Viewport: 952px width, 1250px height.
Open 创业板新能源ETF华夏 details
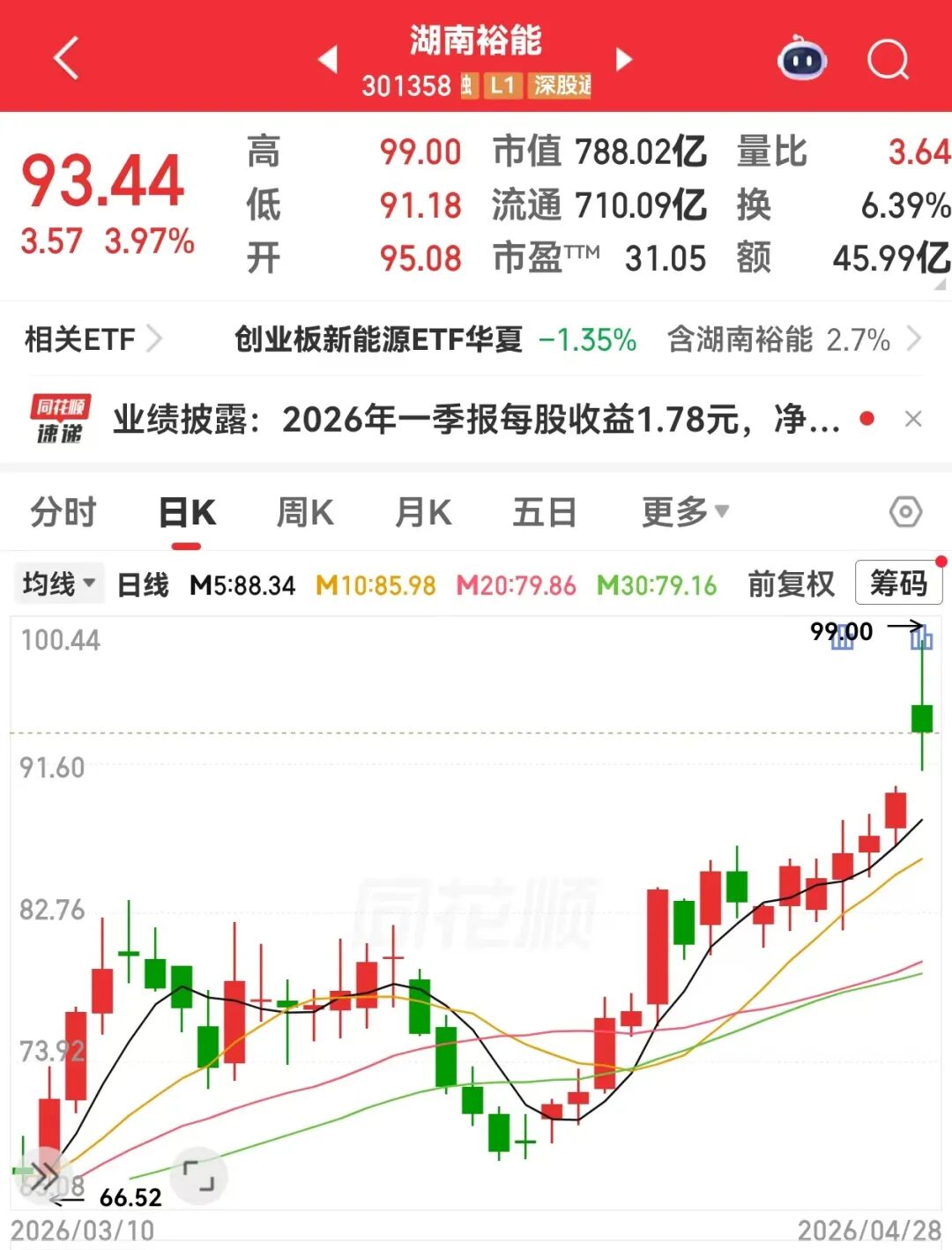click(379, 339)
